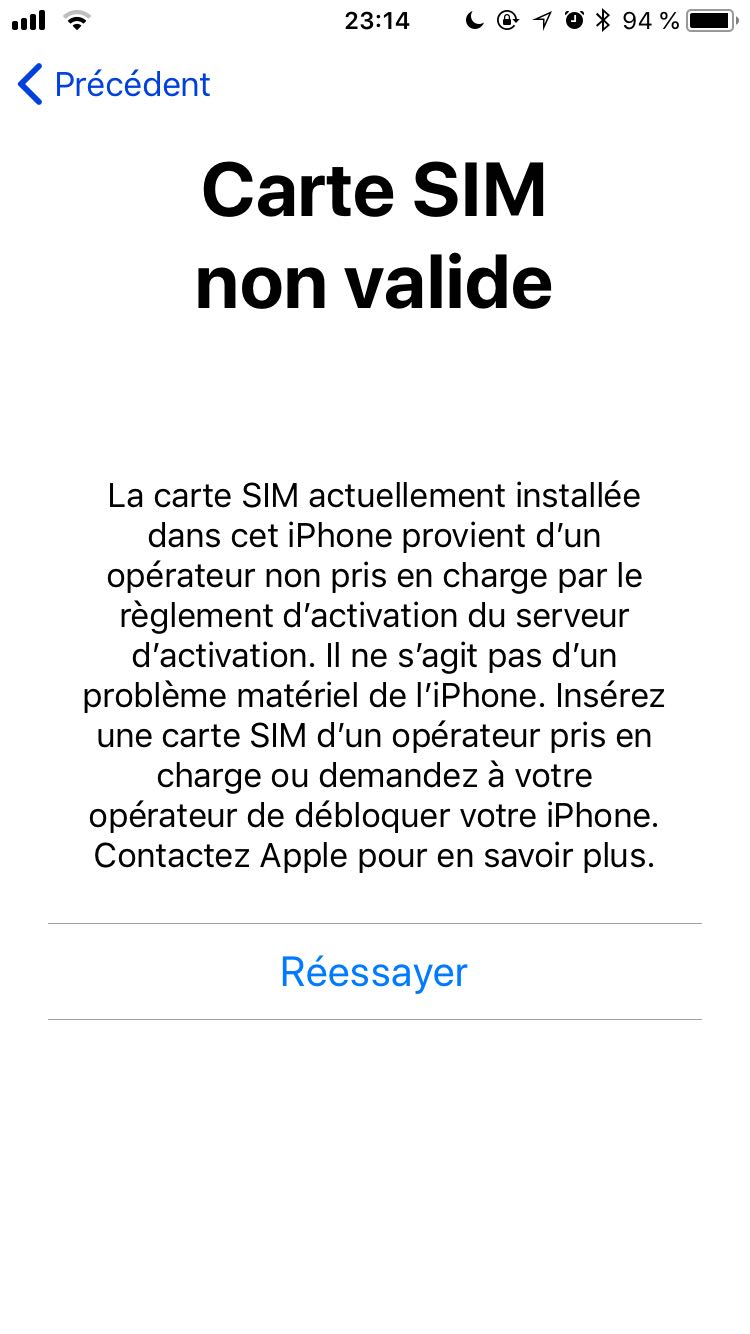Tap the Bluetooth icon in the status bar
The image size is (750, 1334).
click(601, 20)
